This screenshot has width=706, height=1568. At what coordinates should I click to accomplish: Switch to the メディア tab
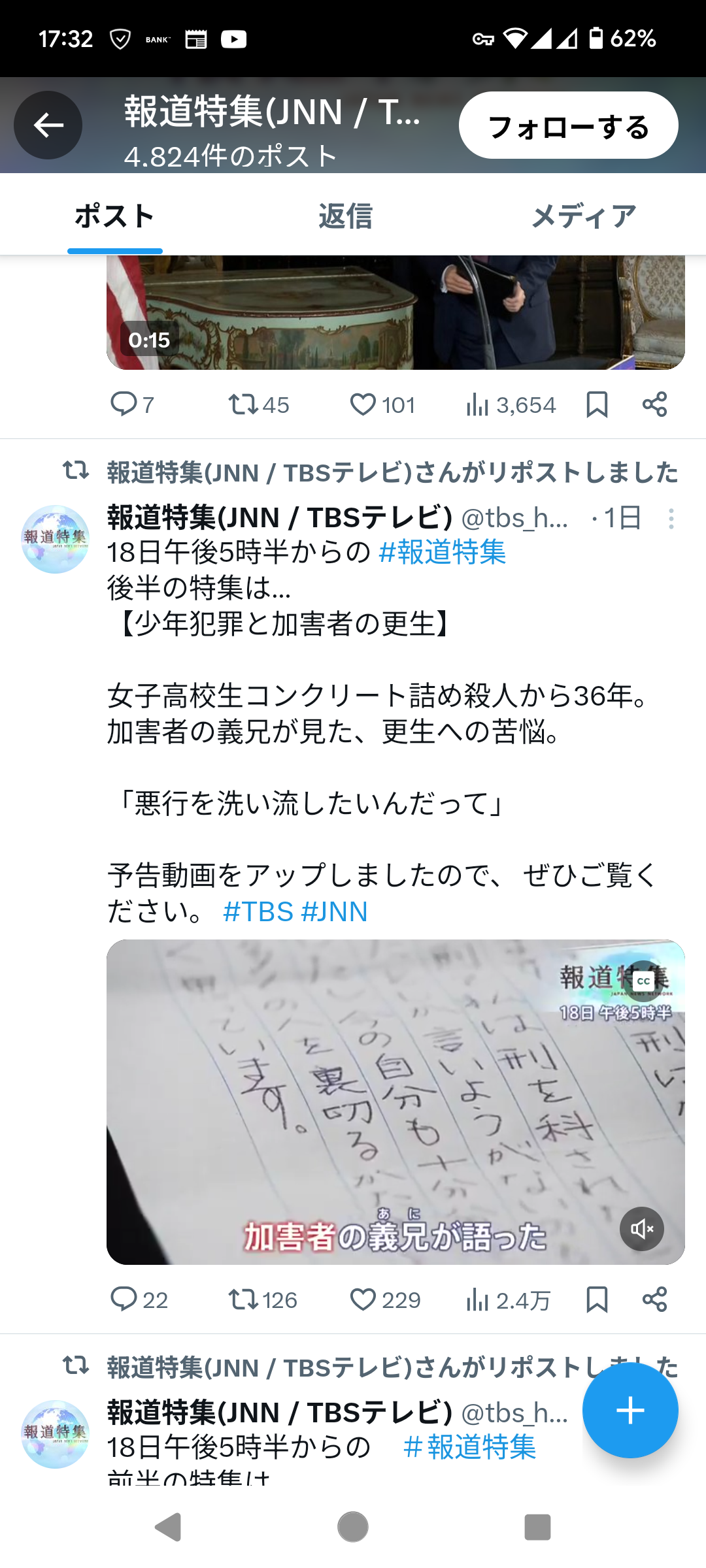(x=583, y=216)
